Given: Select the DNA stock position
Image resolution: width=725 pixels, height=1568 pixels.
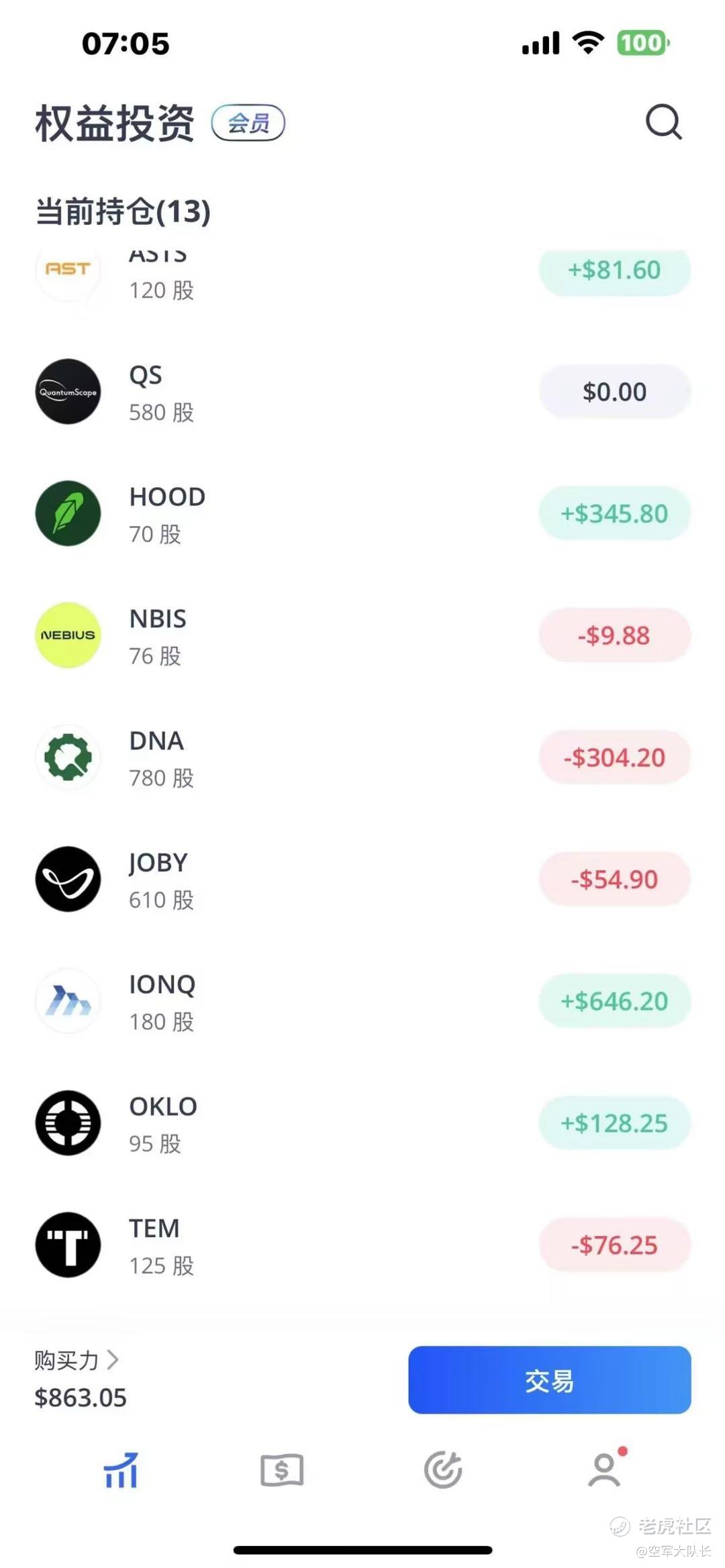Looking at the screenshot, I should pyautogui.click(x=362, y=757).
